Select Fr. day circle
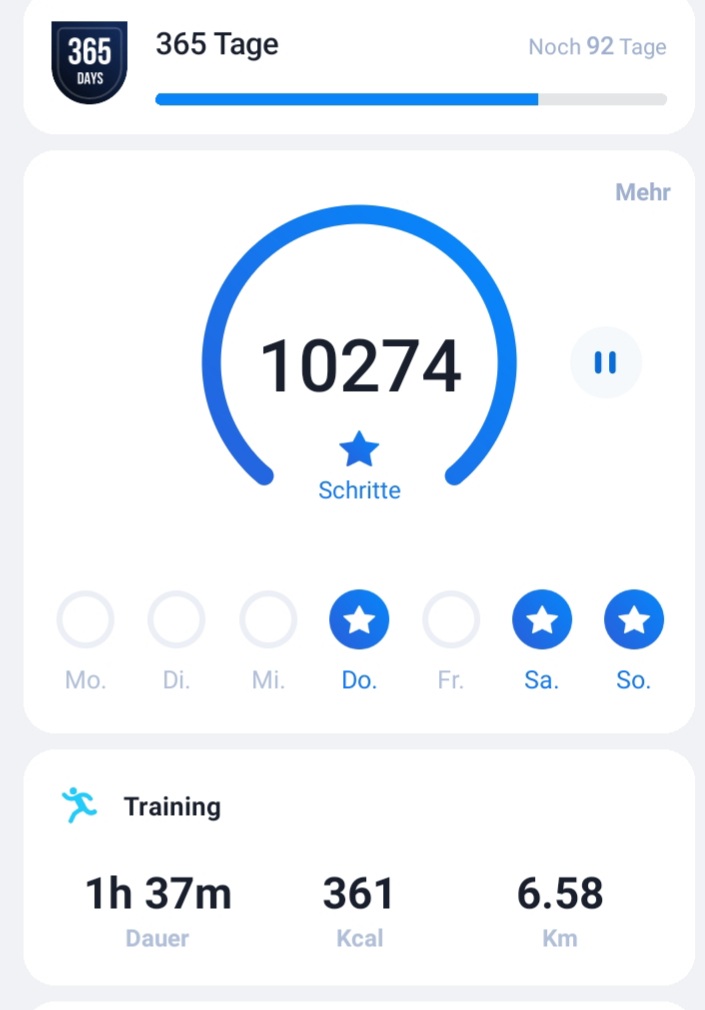The width and height of the screenshot is (705, 1010). point(451,620)
